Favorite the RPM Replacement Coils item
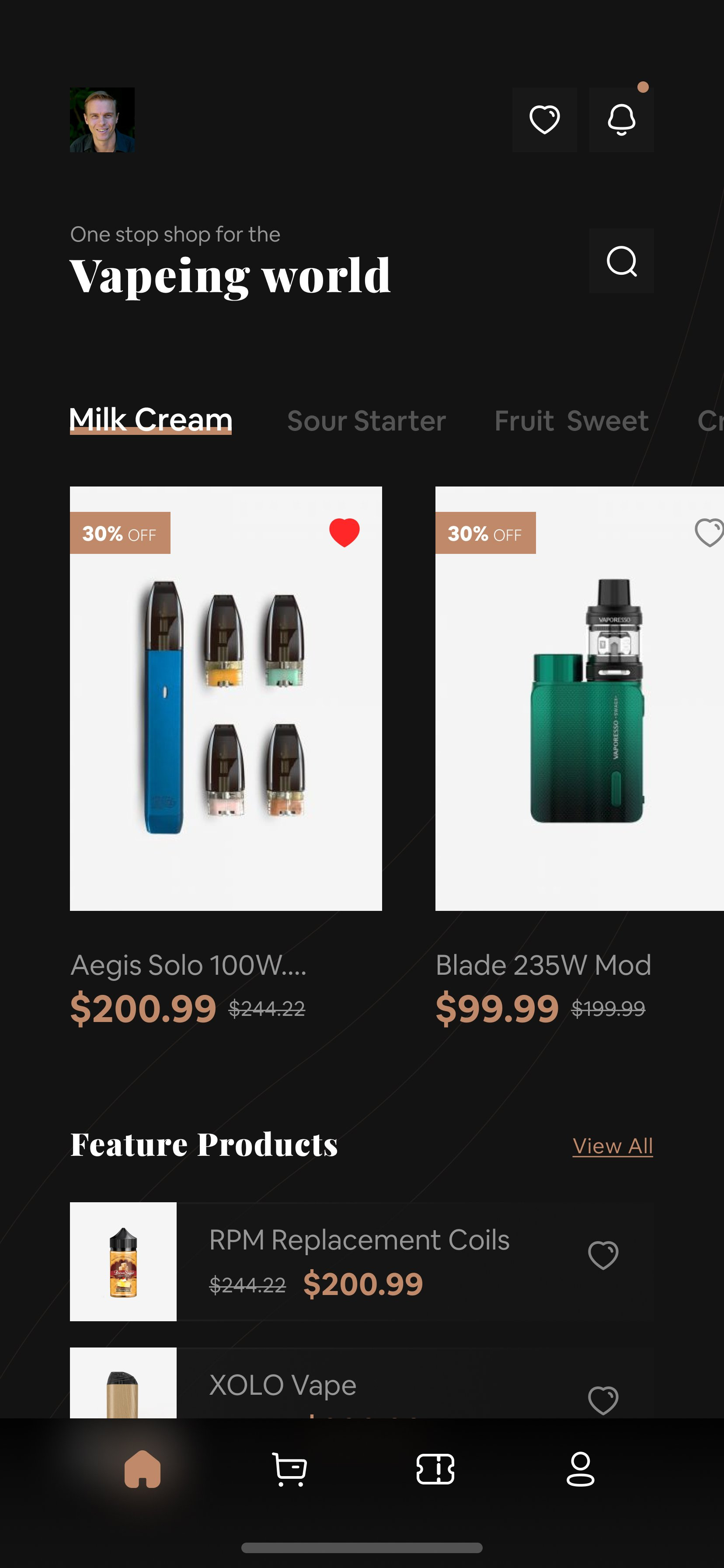The image size is (724, 1568). click(x=603, y=1255)
